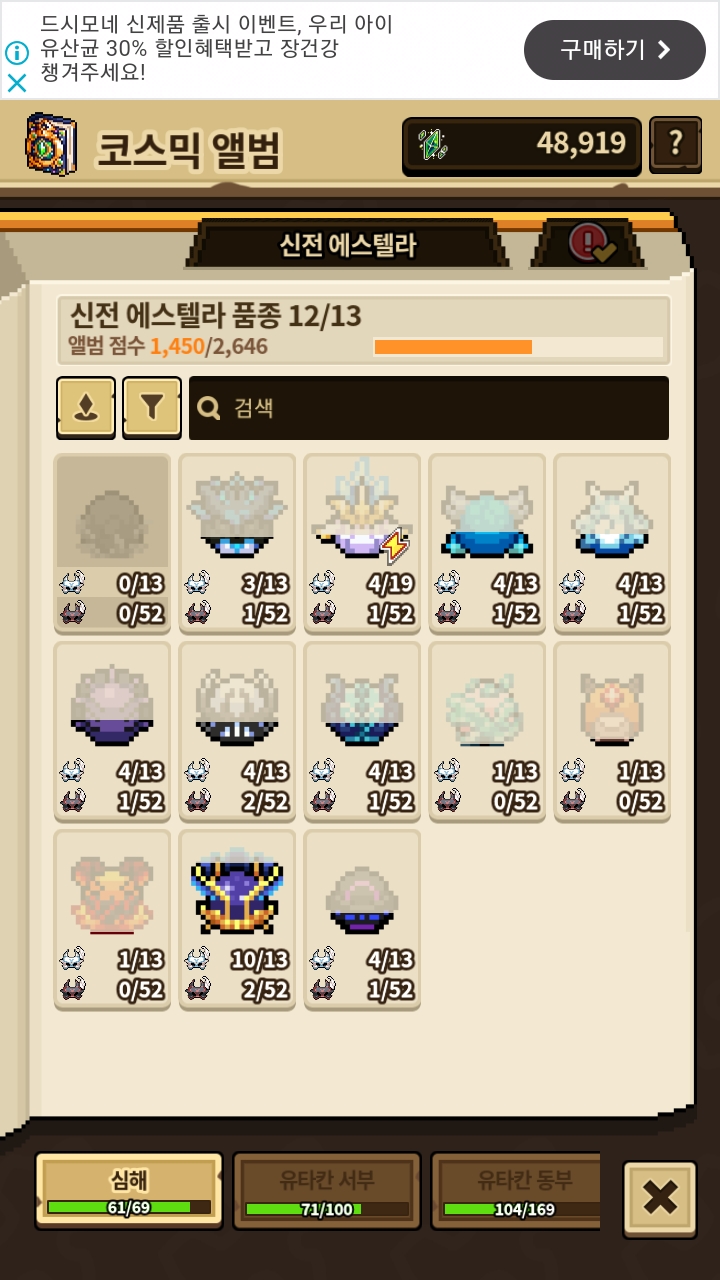Tap the 구매하기 ad button
This screenshot has height=1280, width=720.
point(614,50)
